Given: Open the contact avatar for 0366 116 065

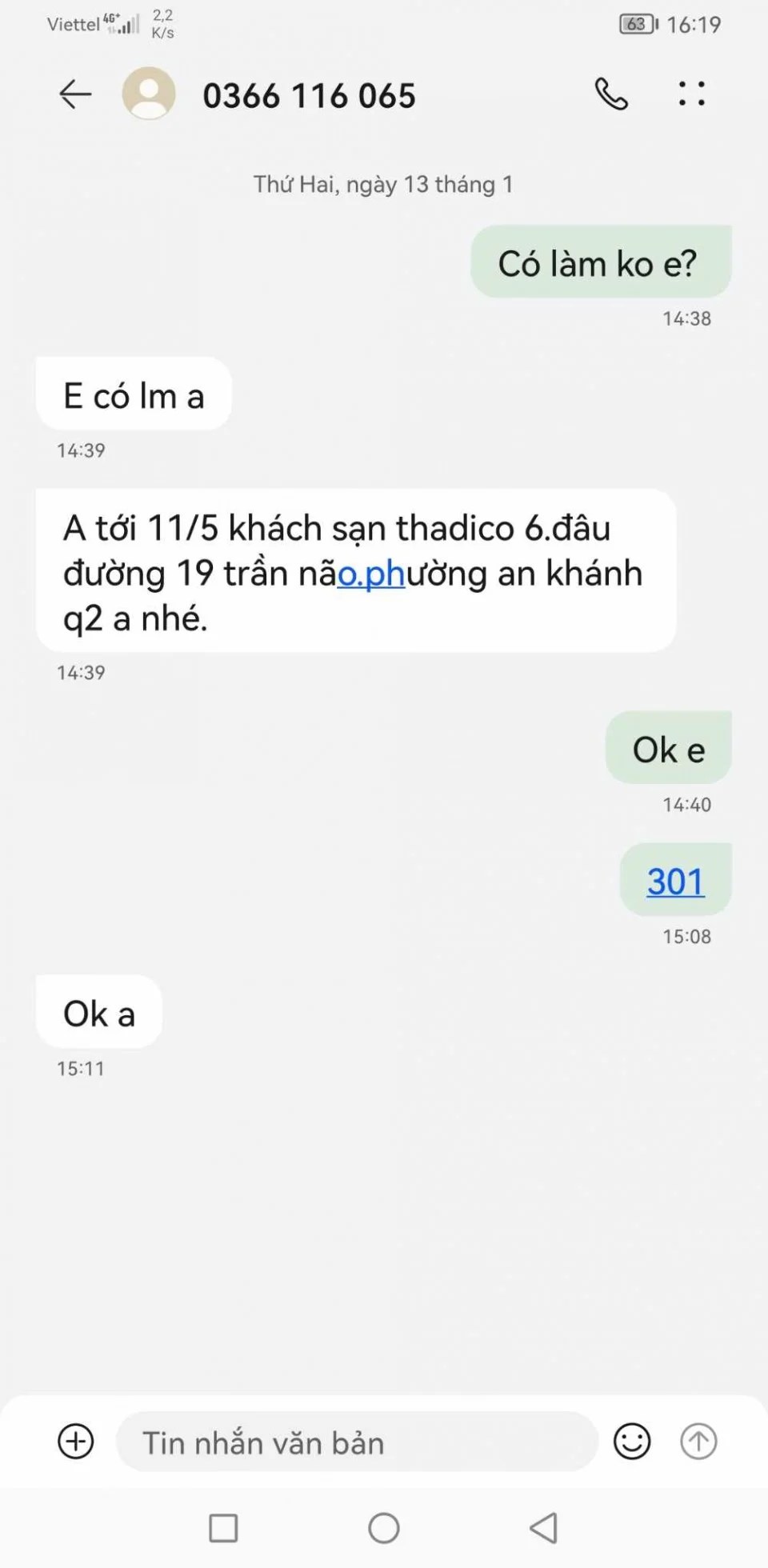Looking at the screenshot, I should [149, 94].
